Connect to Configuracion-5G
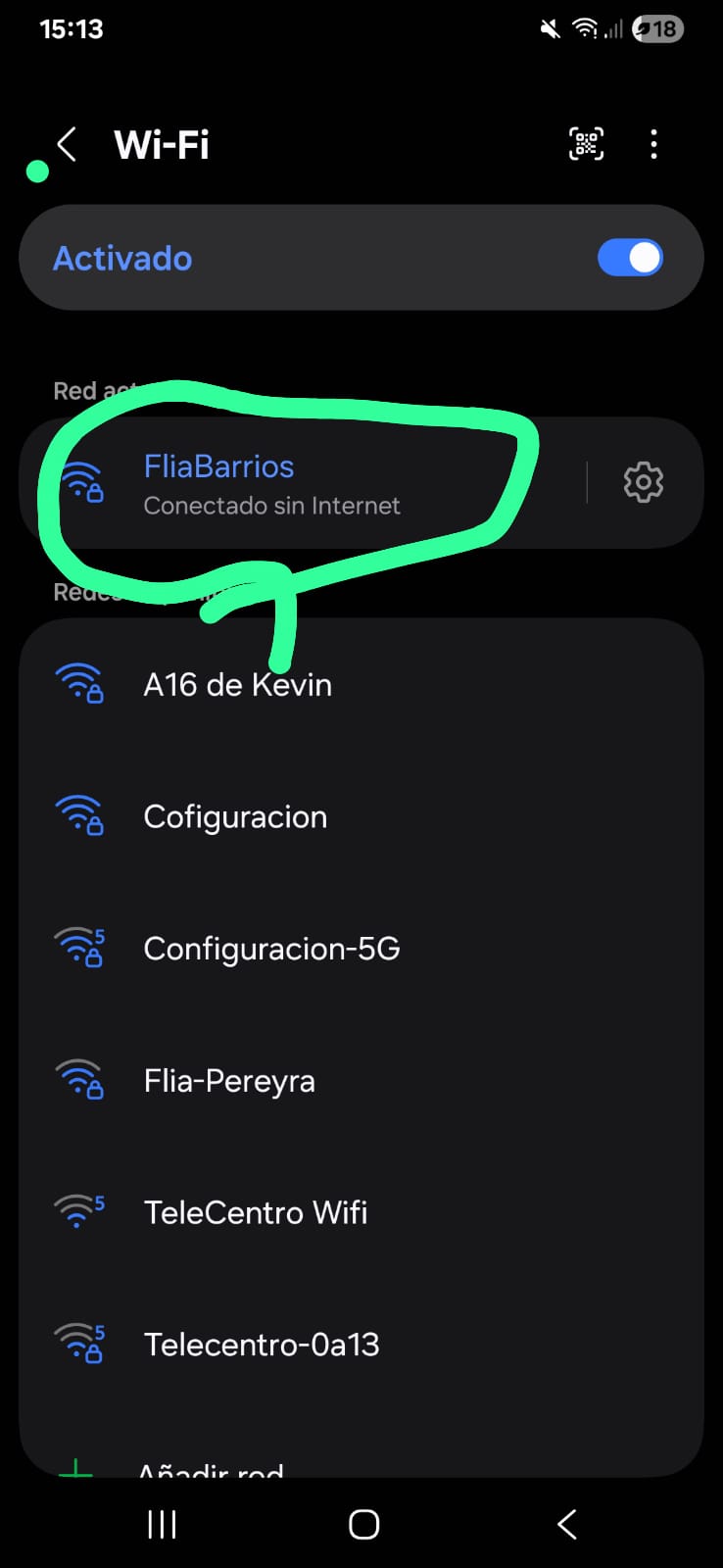The height and width of the screenshot is (1568, 723). [271, 949]
